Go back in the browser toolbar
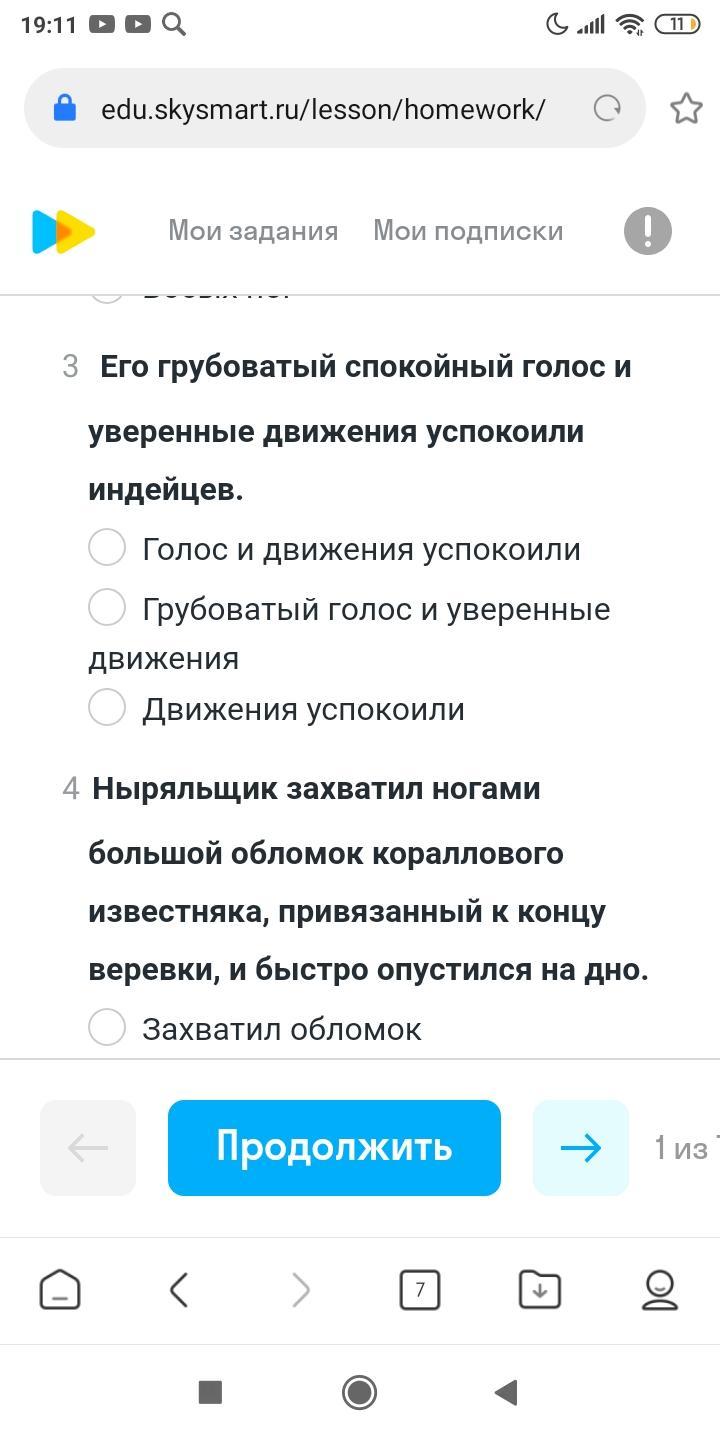 click(179, 1290)
